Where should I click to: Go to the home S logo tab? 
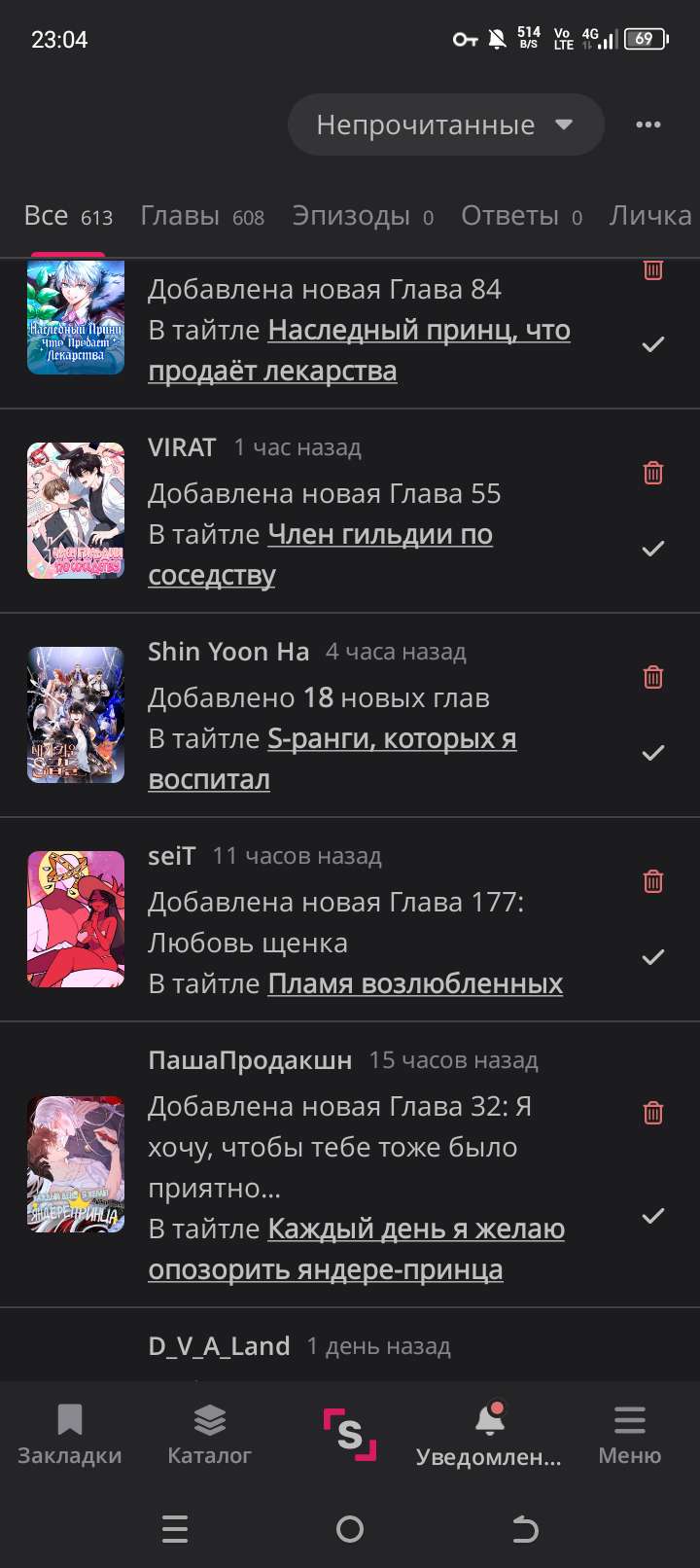pyautogui.click(x=350, y=1434)
